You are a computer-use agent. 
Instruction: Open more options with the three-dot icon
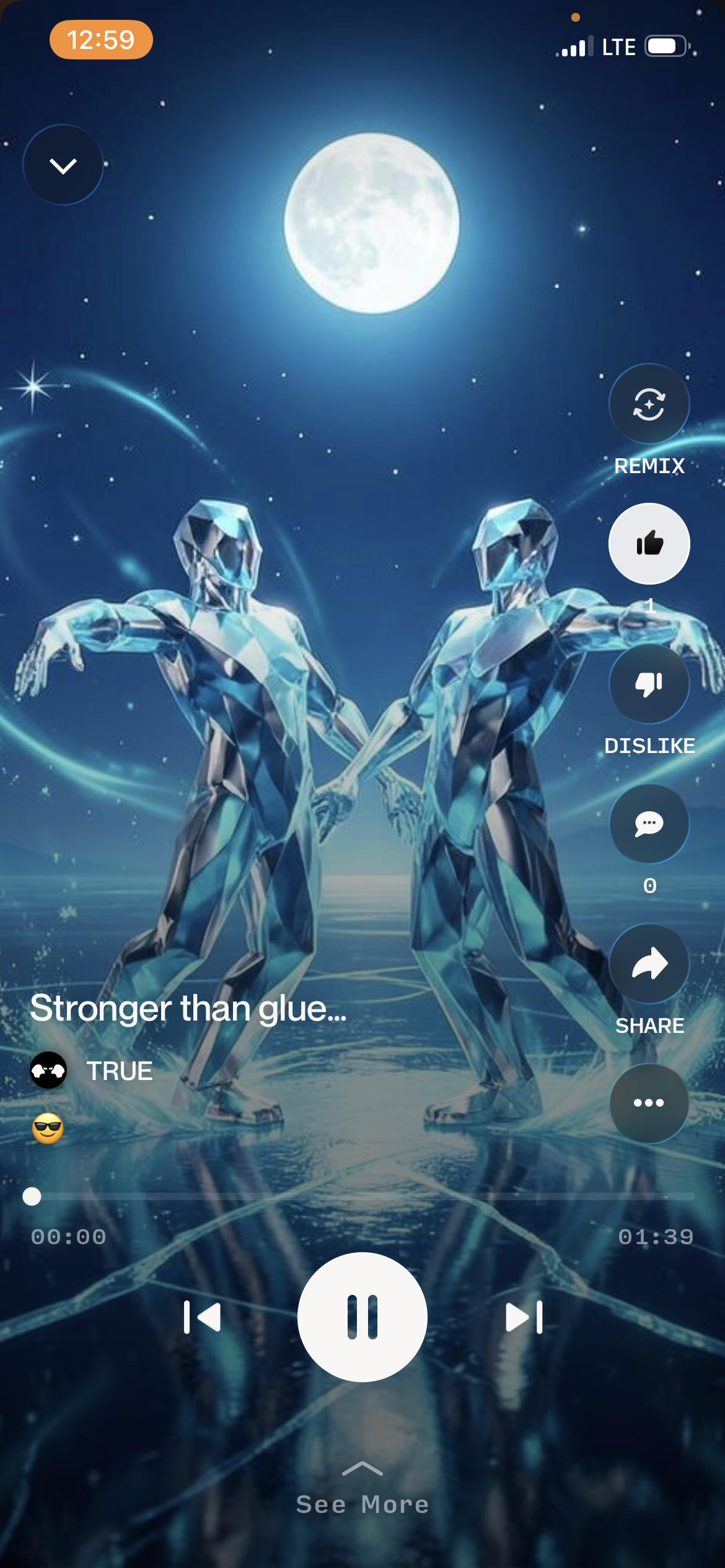tap(649, 1102)
